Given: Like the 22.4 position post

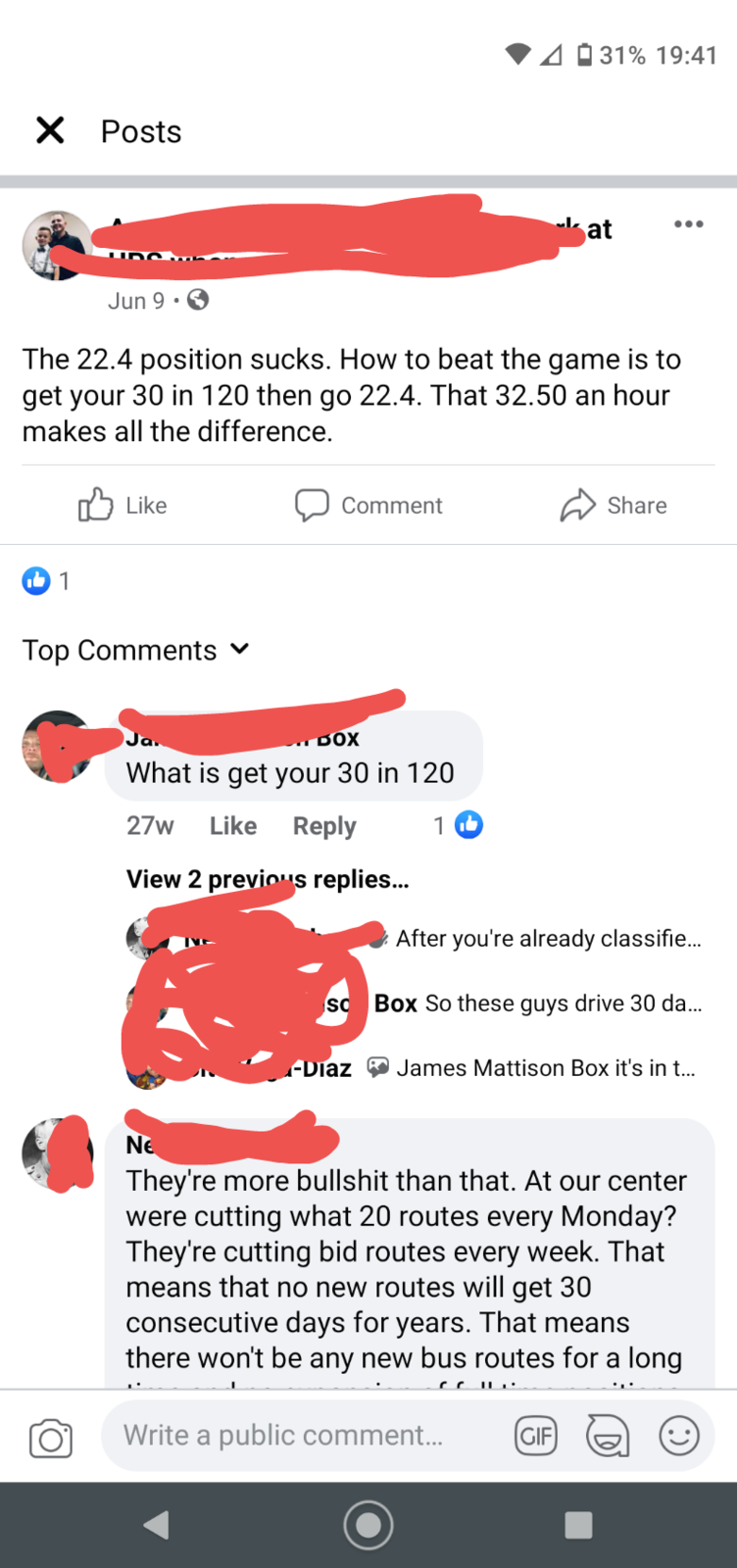Looking at the screenshot, I should coord(123,505).
